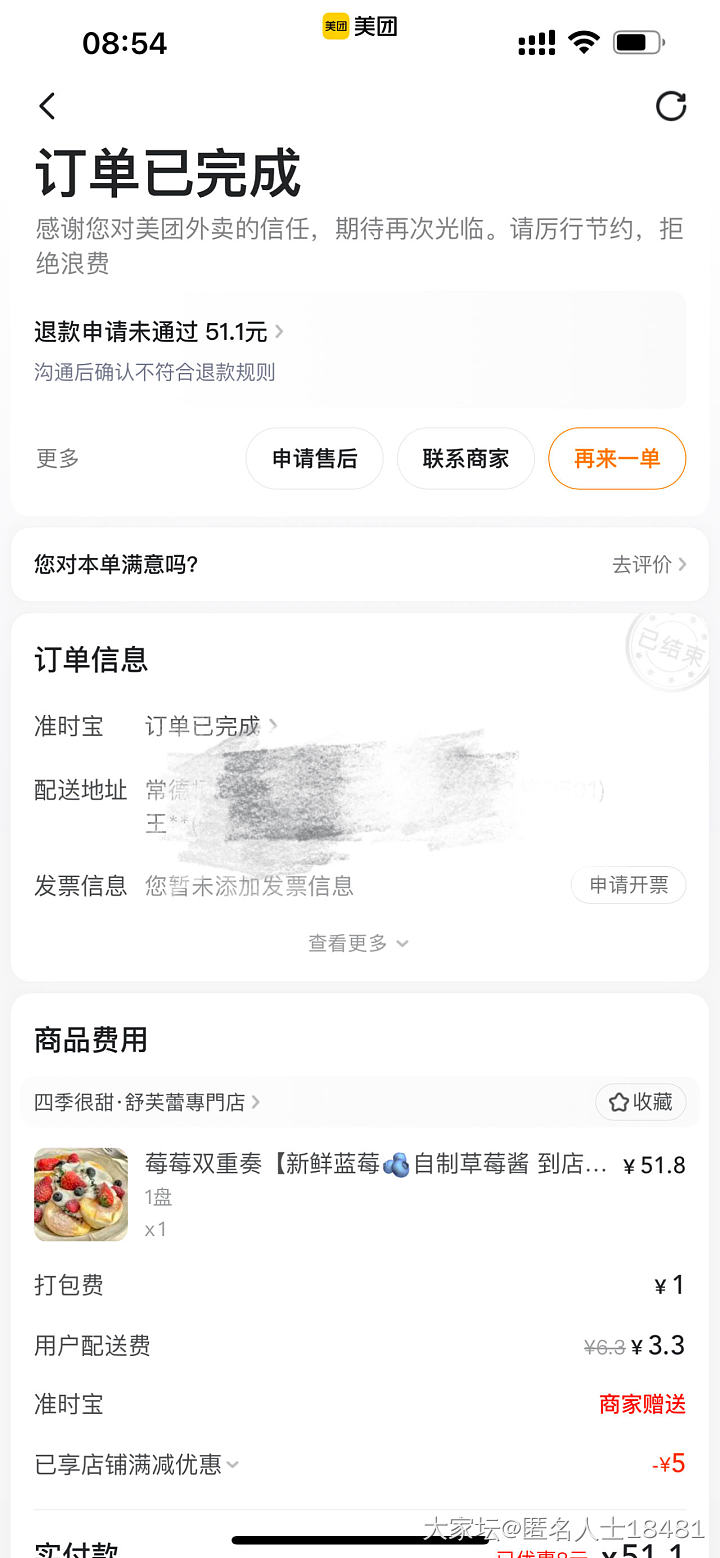Image resolution: width=720 pixels, height=1558 pixels.
Task: Tap 申请开票 to request an invoice
Action: [628, 885]
